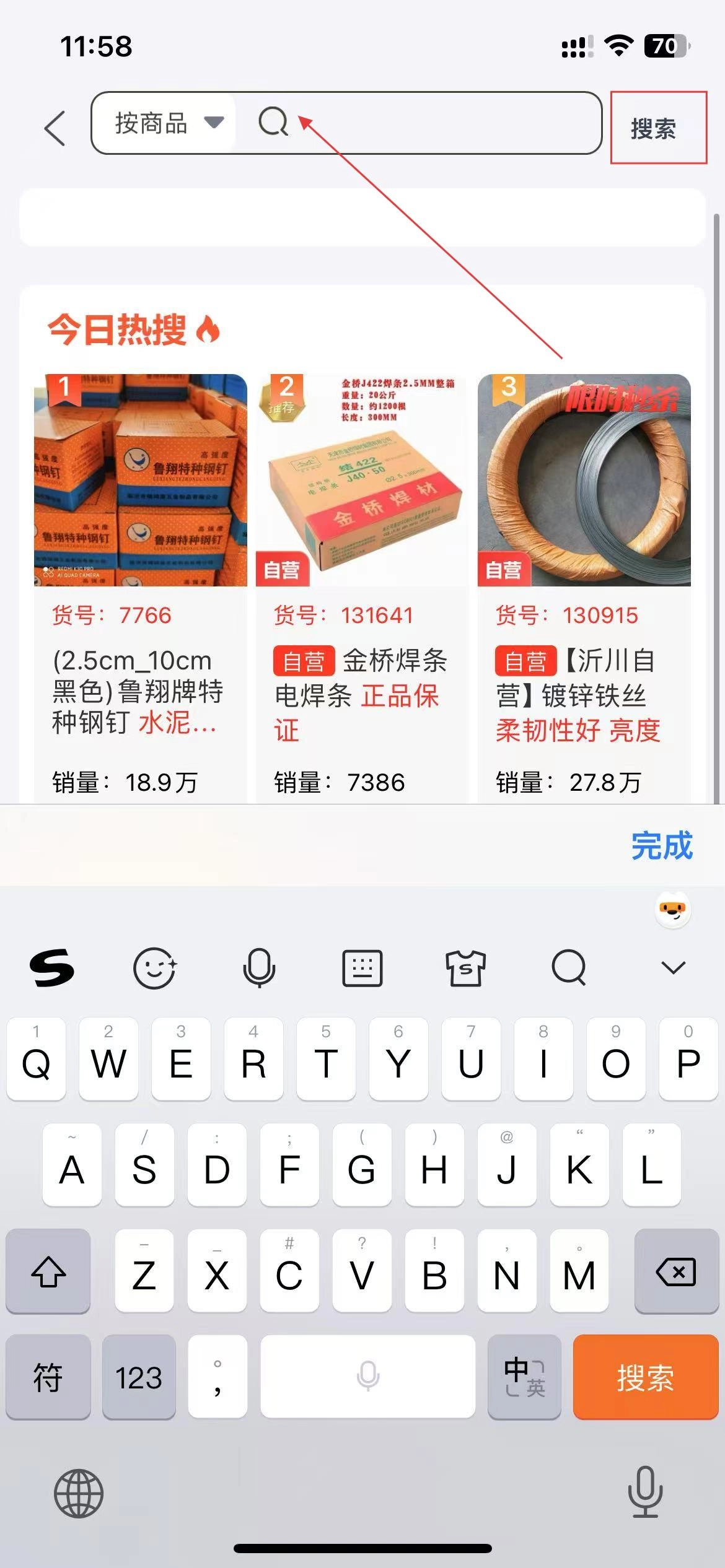Open the Sogou S logo menu
The image size is (725, 1568).
click(x=52, y=967)
